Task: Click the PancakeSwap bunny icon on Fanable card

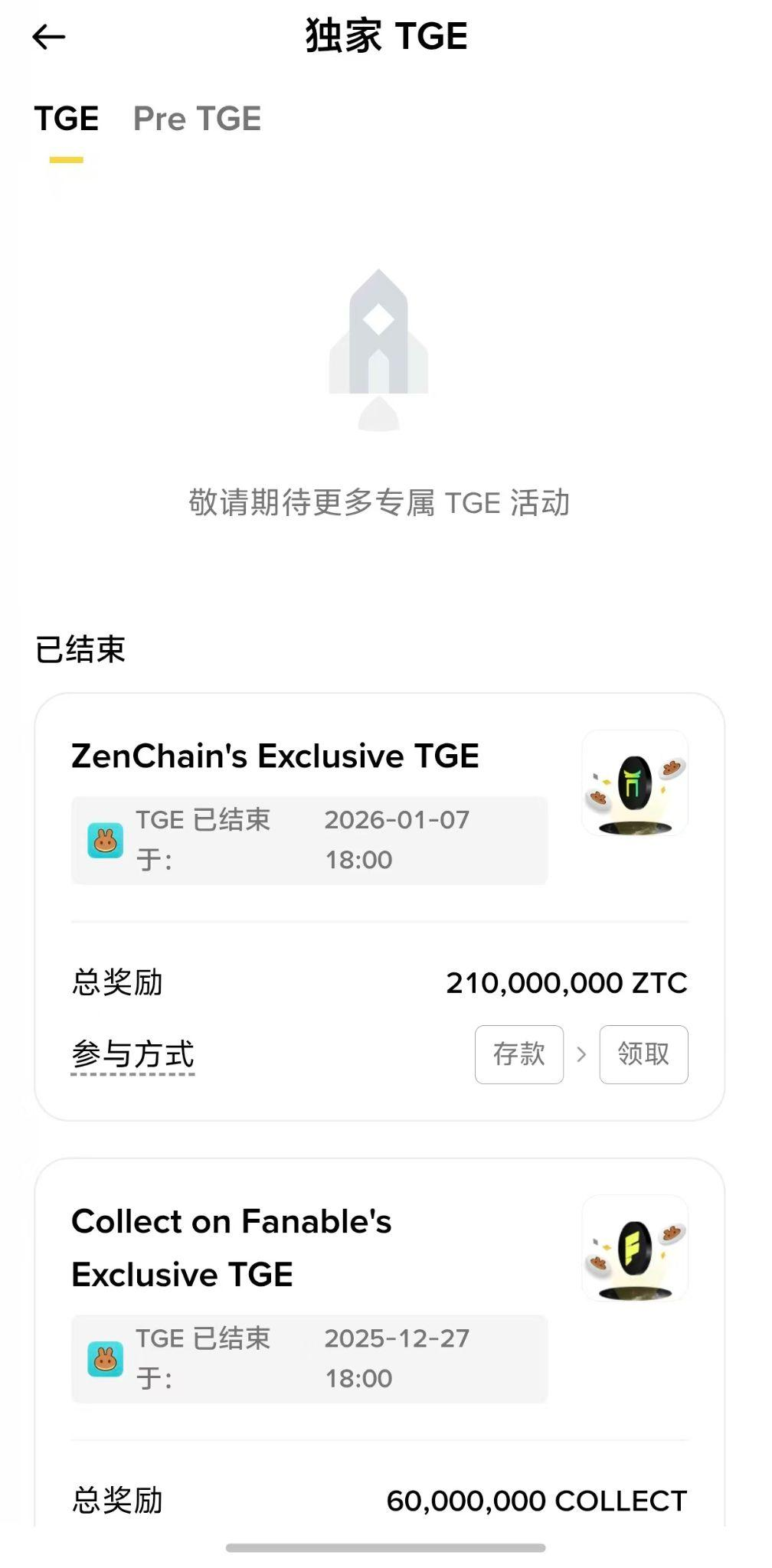Action: [x=106, y=1358]
